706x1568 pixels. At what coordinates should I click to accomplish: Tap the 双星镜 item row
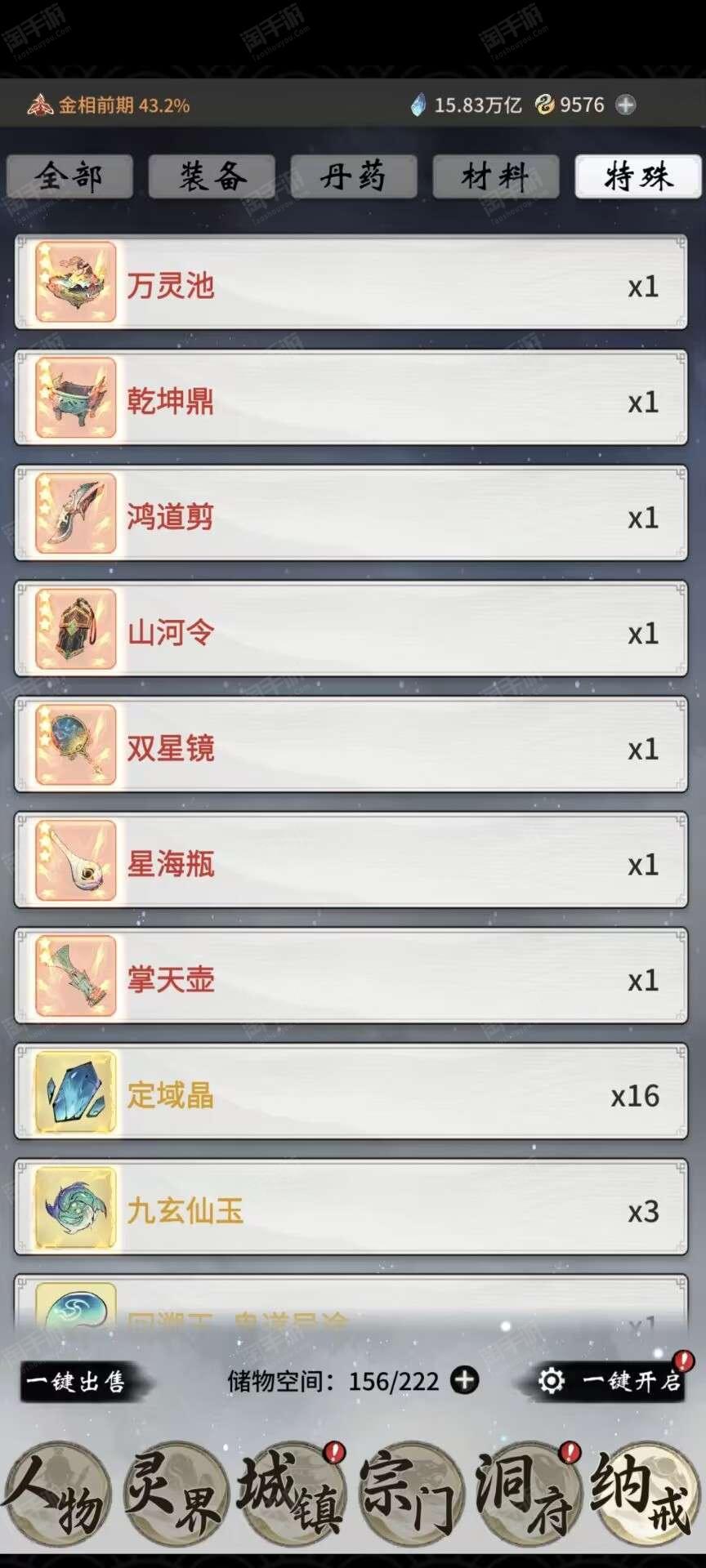[351, 746]
